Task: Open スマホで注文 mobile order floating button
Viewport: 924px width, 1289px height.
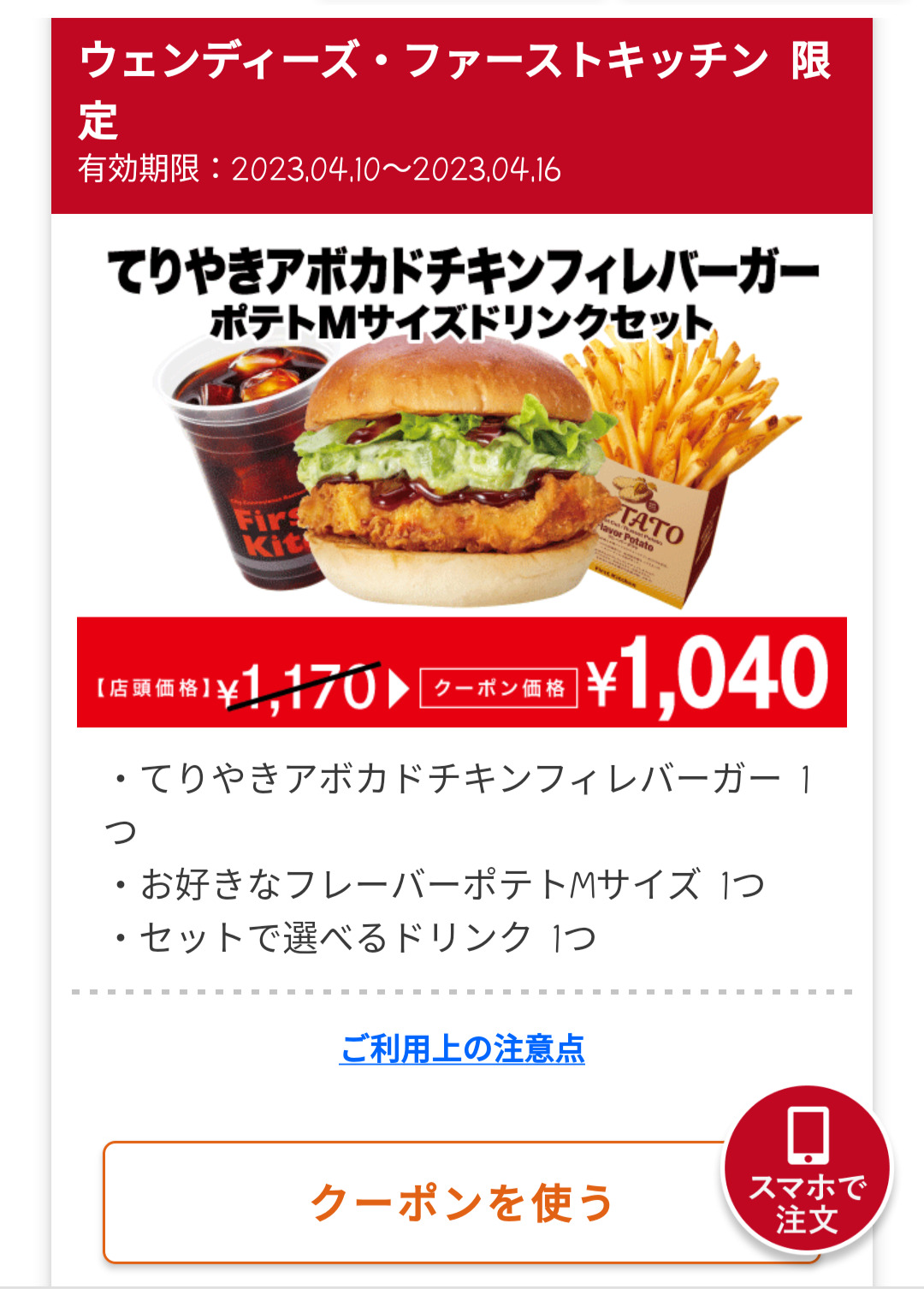Action: coord(807,1169)
